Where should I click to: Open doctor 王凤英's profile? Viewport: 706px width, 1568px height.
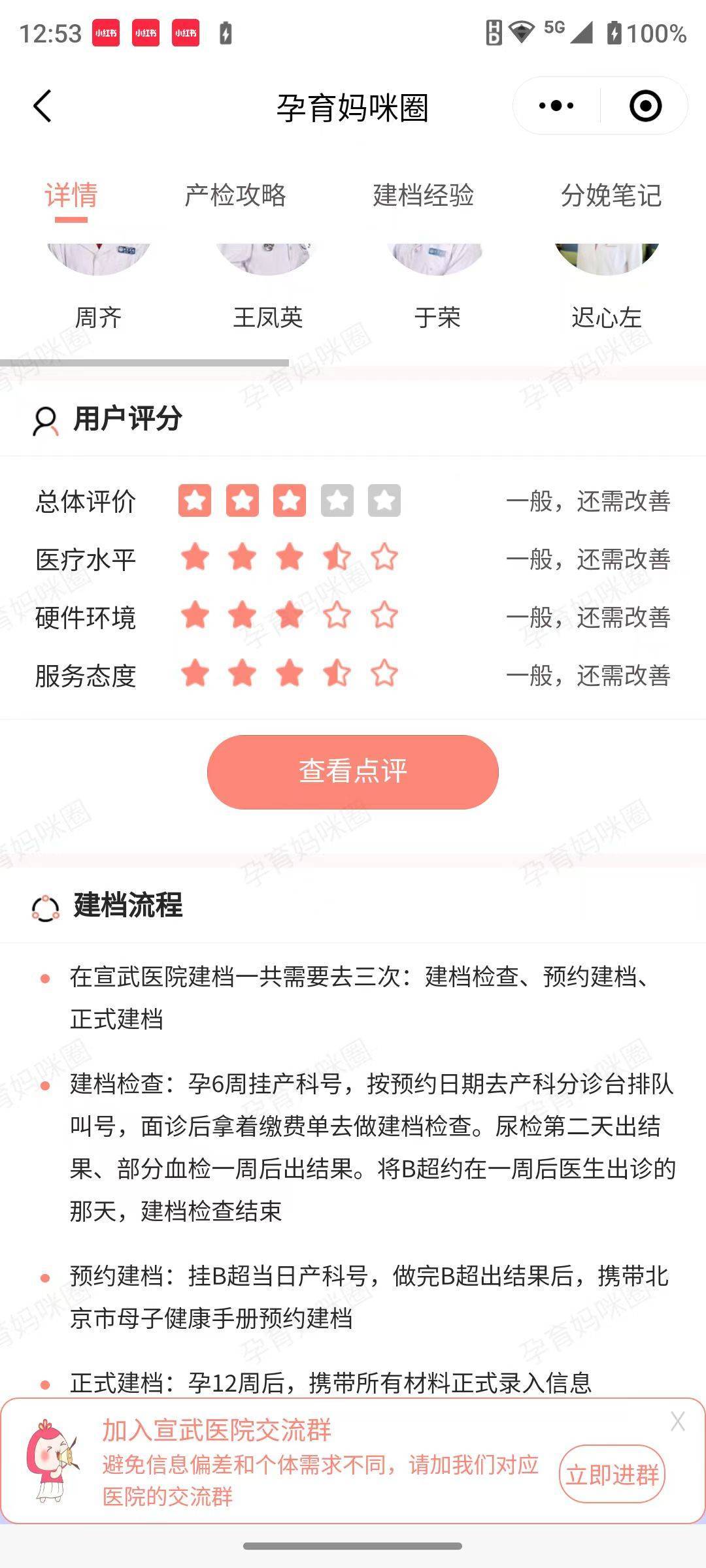click(267, 287)
